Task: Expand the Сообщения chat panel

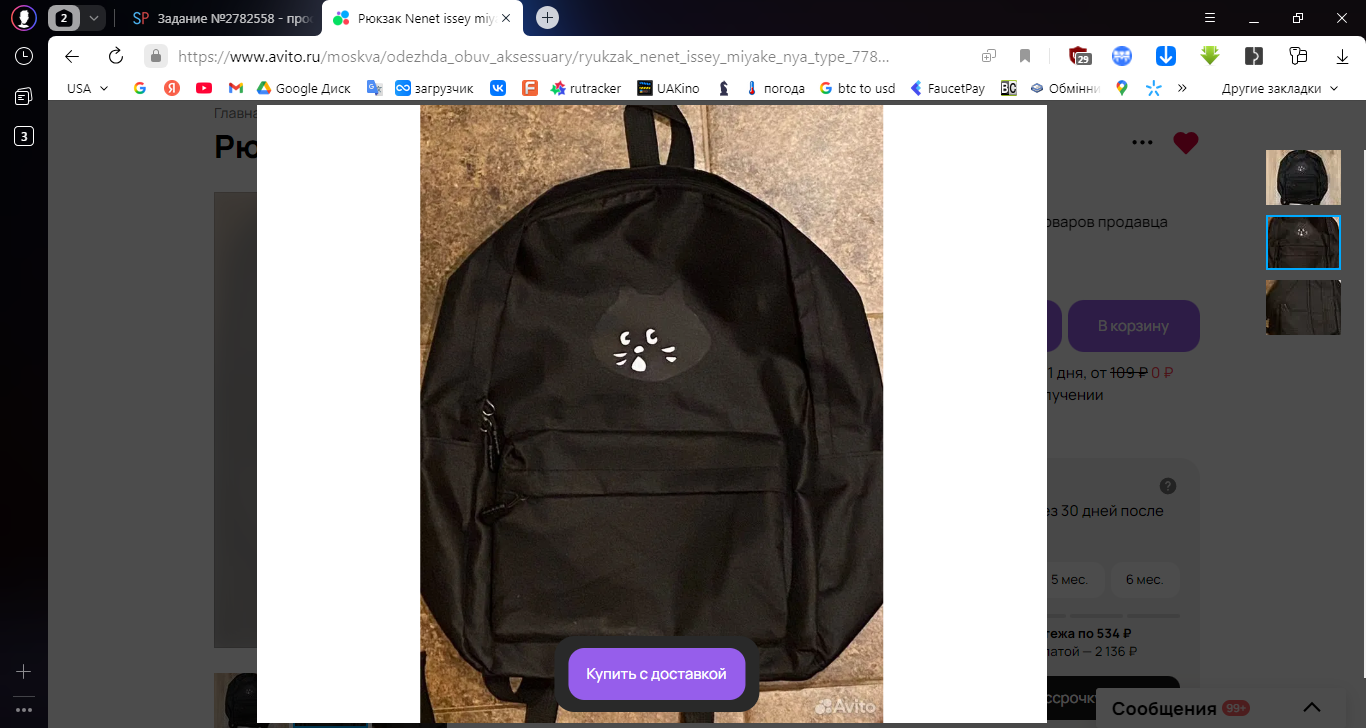Action: click(x=1312, y=707)
